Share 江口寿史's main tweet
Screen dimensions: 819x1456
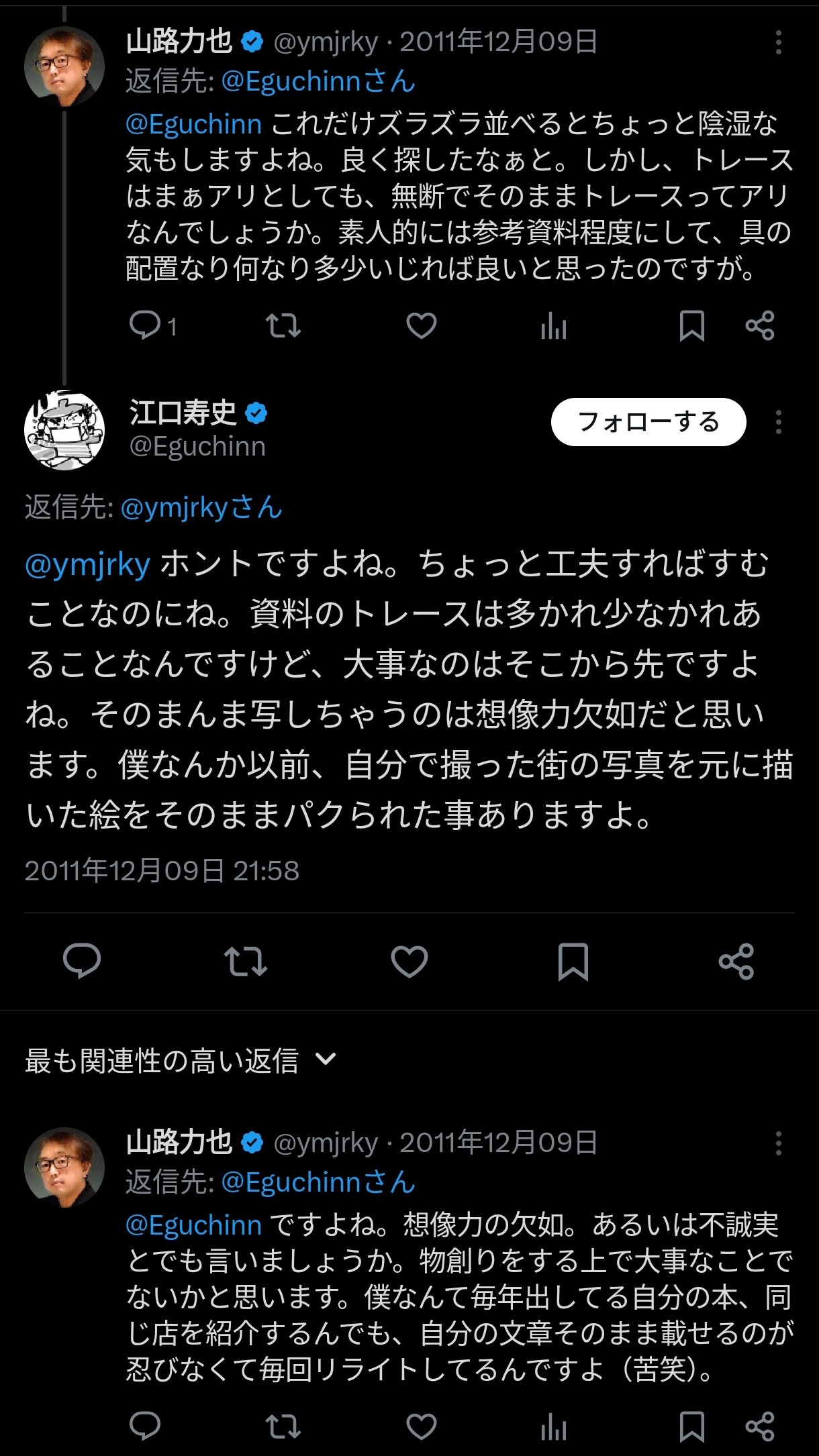point(736,961)
